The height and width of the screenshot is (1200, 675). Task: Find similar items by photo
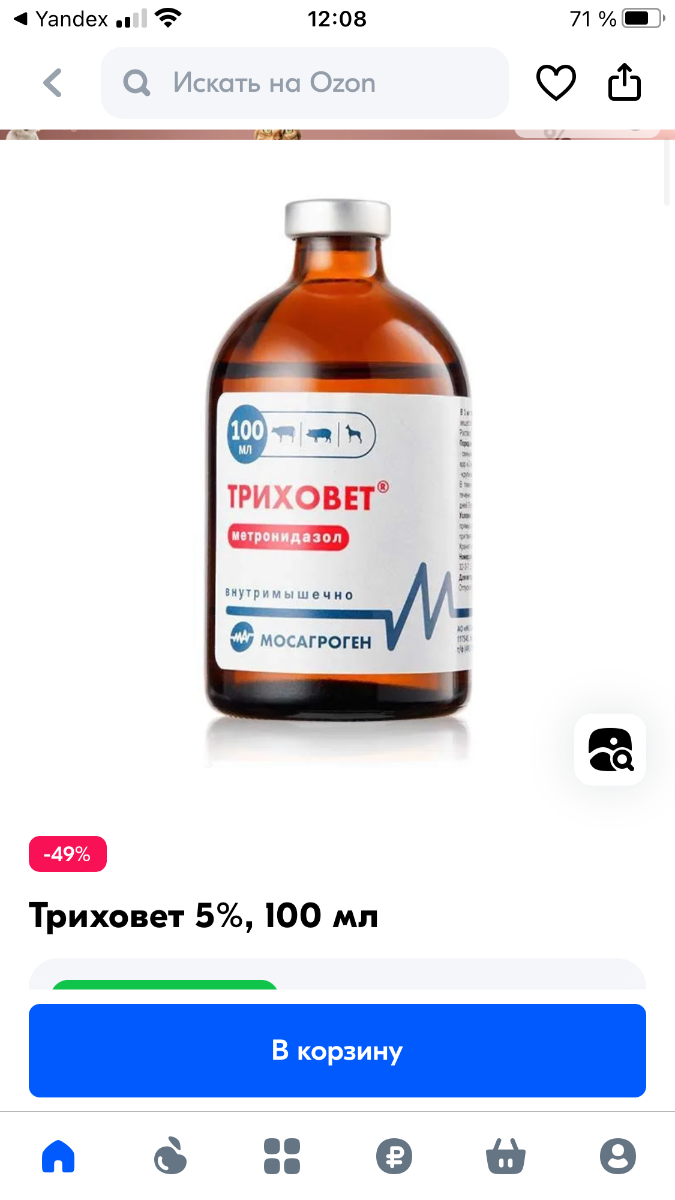(610, 750)
